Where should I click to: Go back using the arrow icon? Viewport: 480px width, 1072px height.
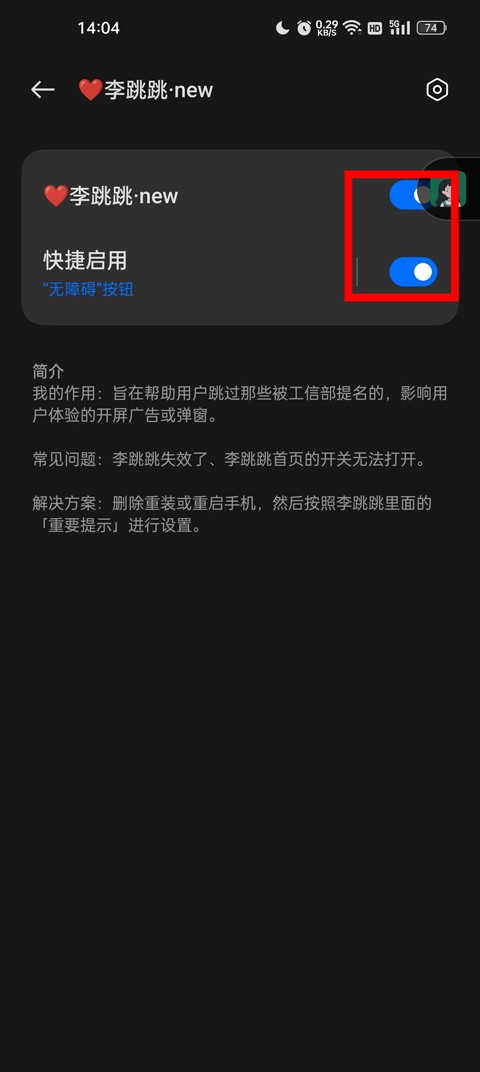pos(42,90)
